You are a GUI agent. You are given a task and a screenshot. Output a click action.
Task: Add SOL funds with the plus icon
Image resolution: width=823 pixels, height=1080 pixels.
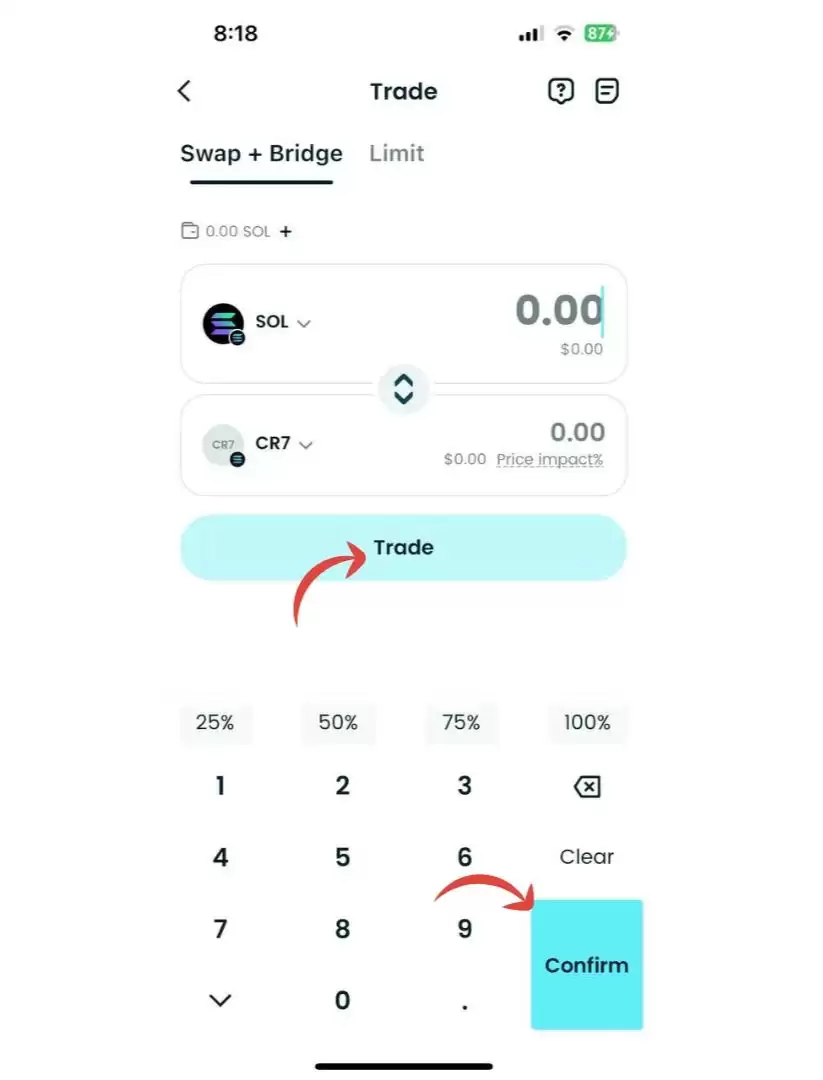(286, 231)
